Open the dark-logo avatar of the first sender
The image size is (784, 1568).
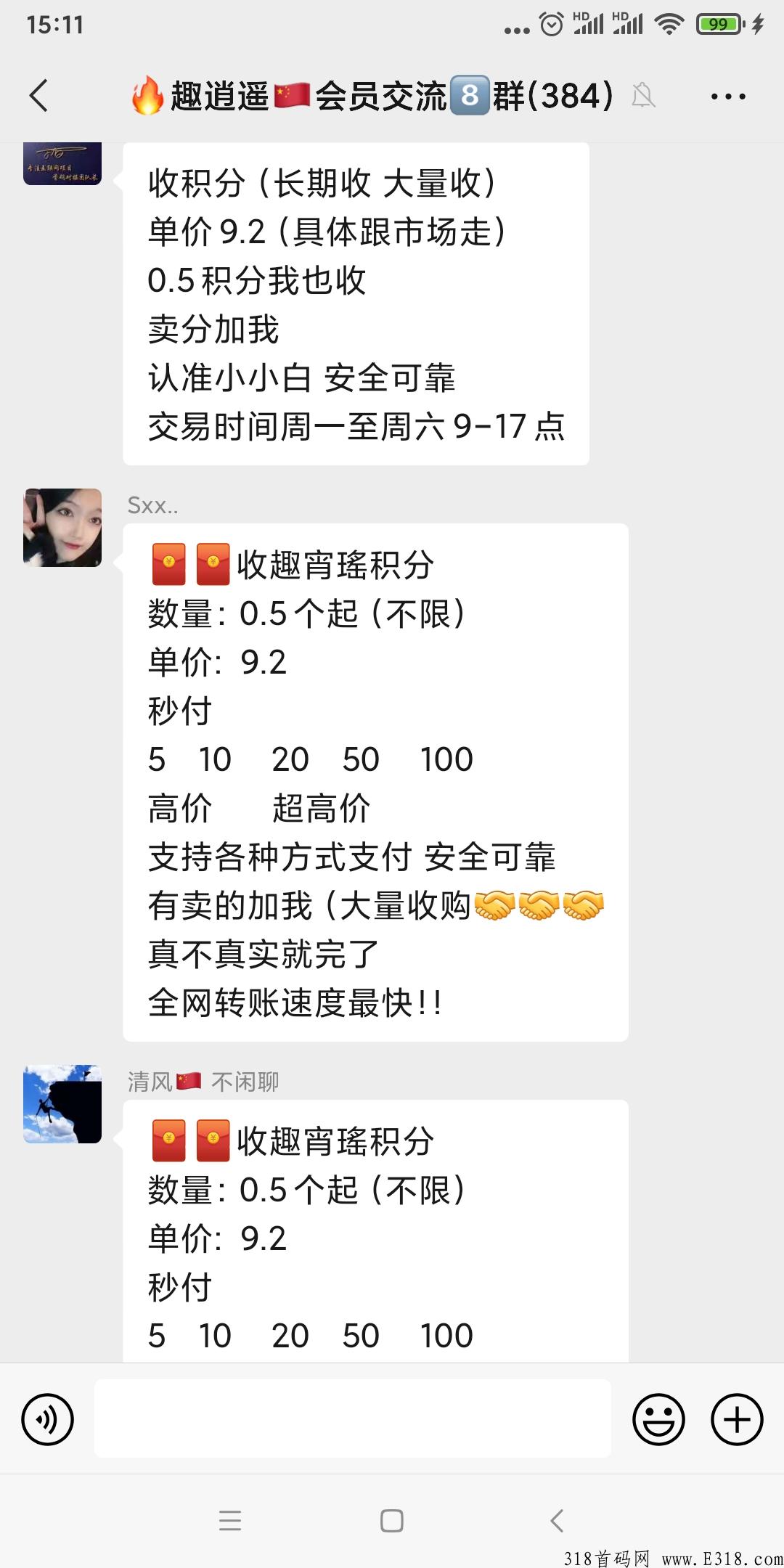[x=62, y=164]
